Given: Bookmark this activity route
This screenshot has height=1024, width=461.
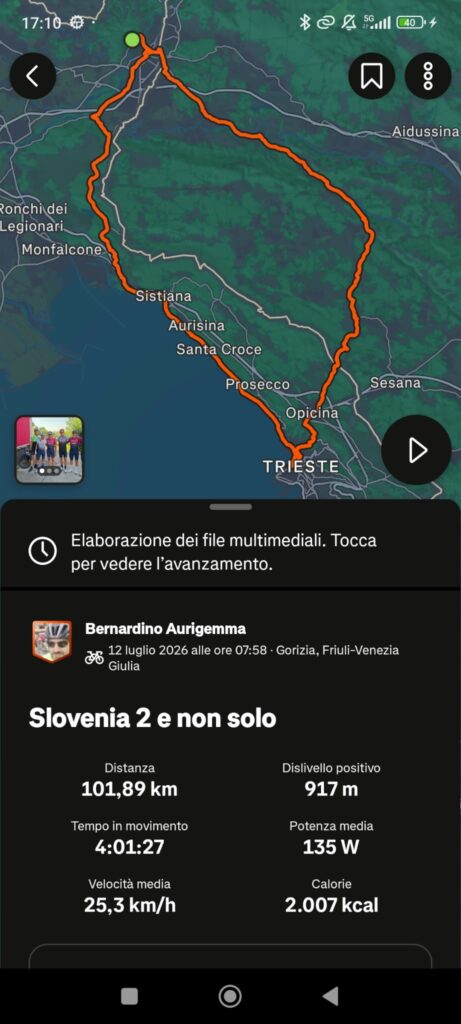Looking at the screenshot, I should coord(372,76).
